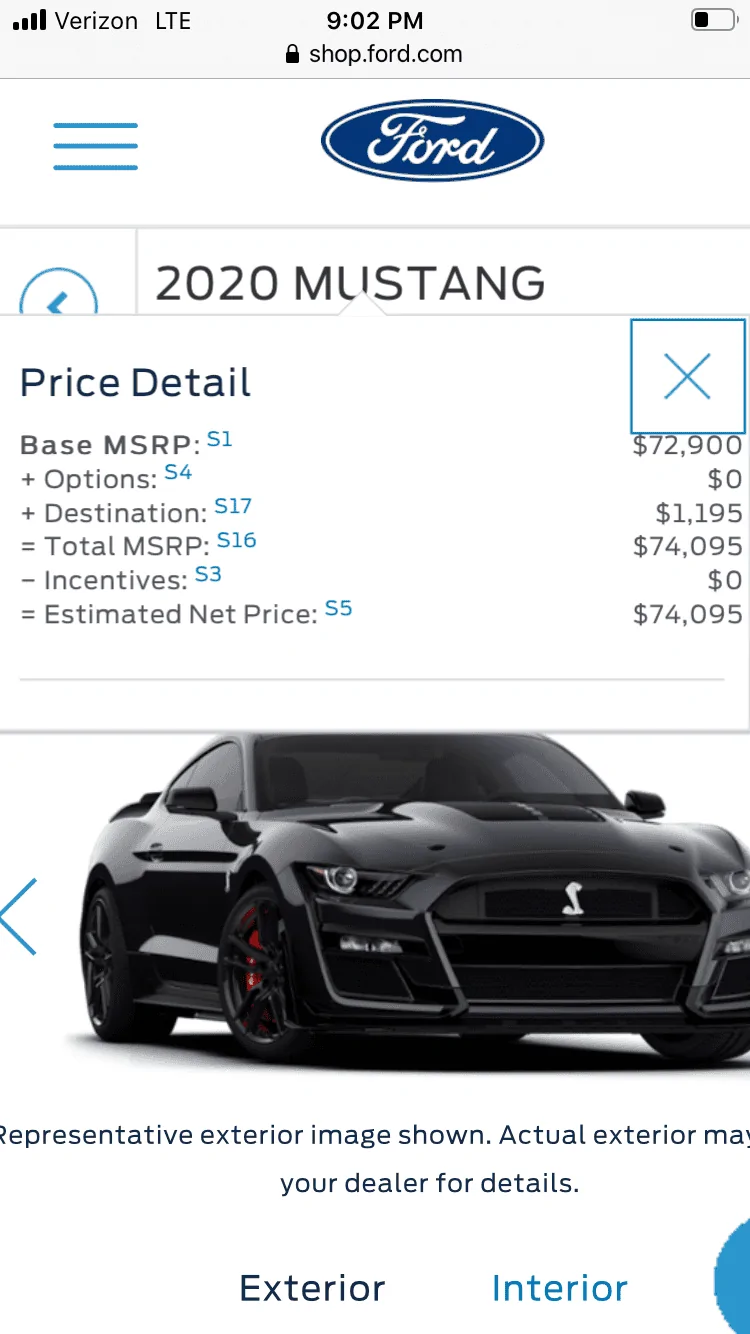Open footnote S4 next to Options
750x1334 pixels.
pos(178,472)
